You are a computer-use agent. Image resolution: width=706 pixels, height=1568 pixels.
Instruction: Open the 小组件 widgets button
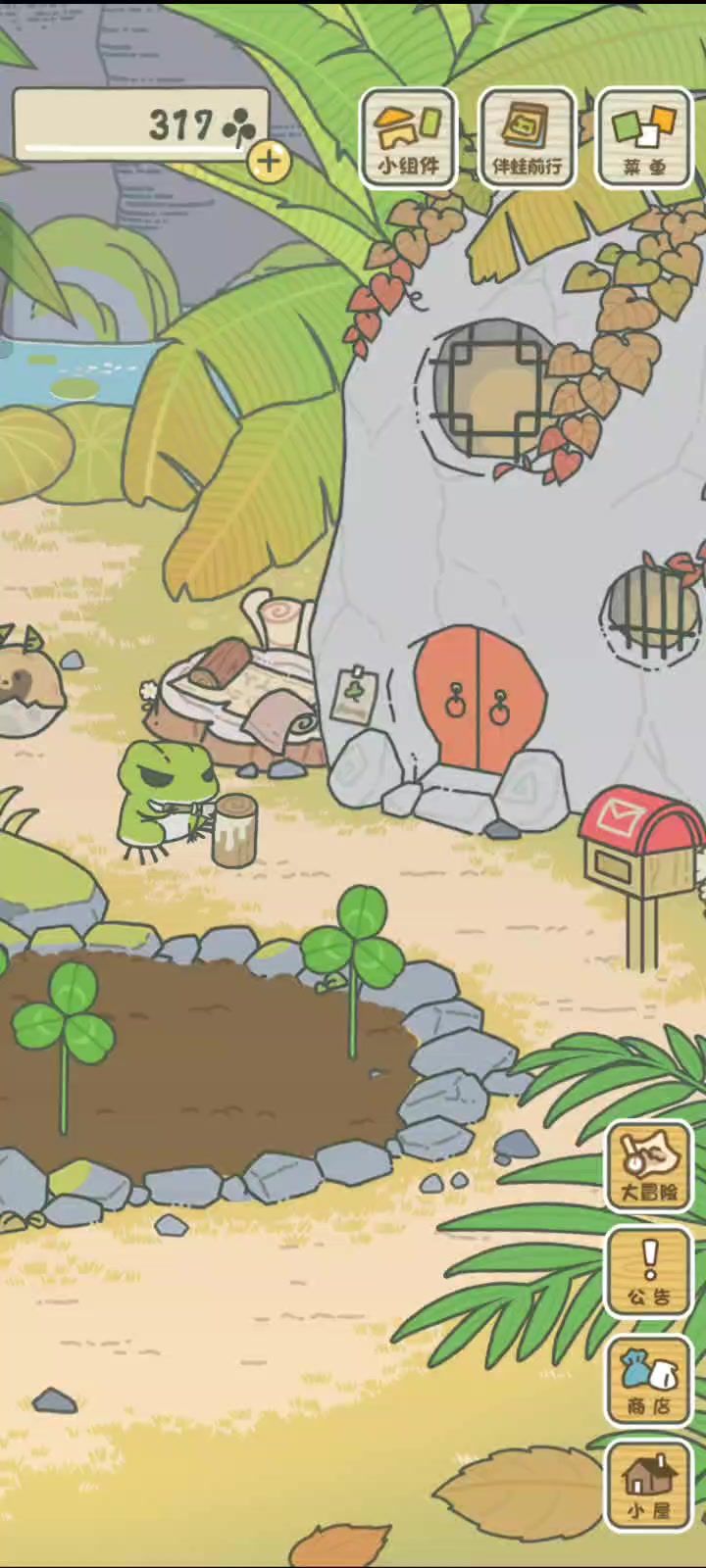(x=408, y=138)
